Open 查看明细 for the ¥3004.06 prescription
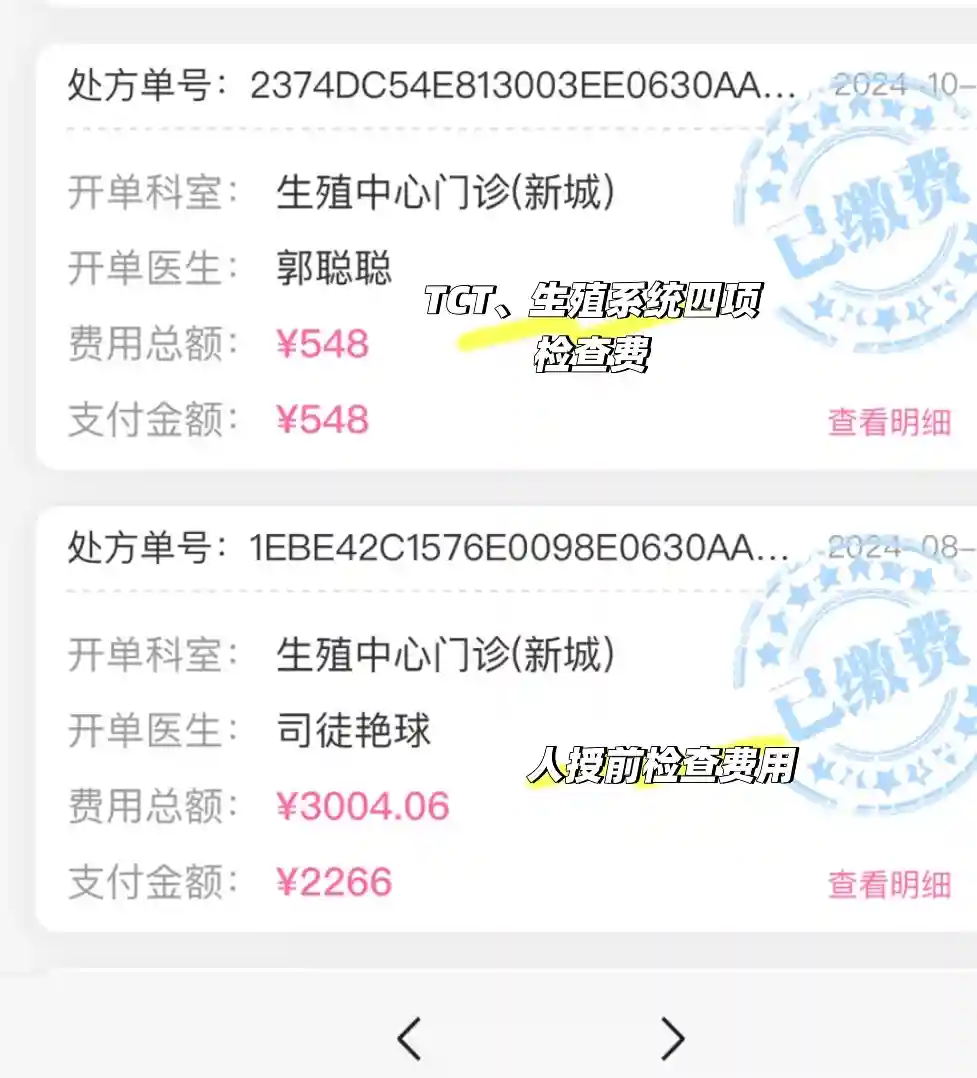The height and width of the screenshot is (1078, 977). (888, 884)
